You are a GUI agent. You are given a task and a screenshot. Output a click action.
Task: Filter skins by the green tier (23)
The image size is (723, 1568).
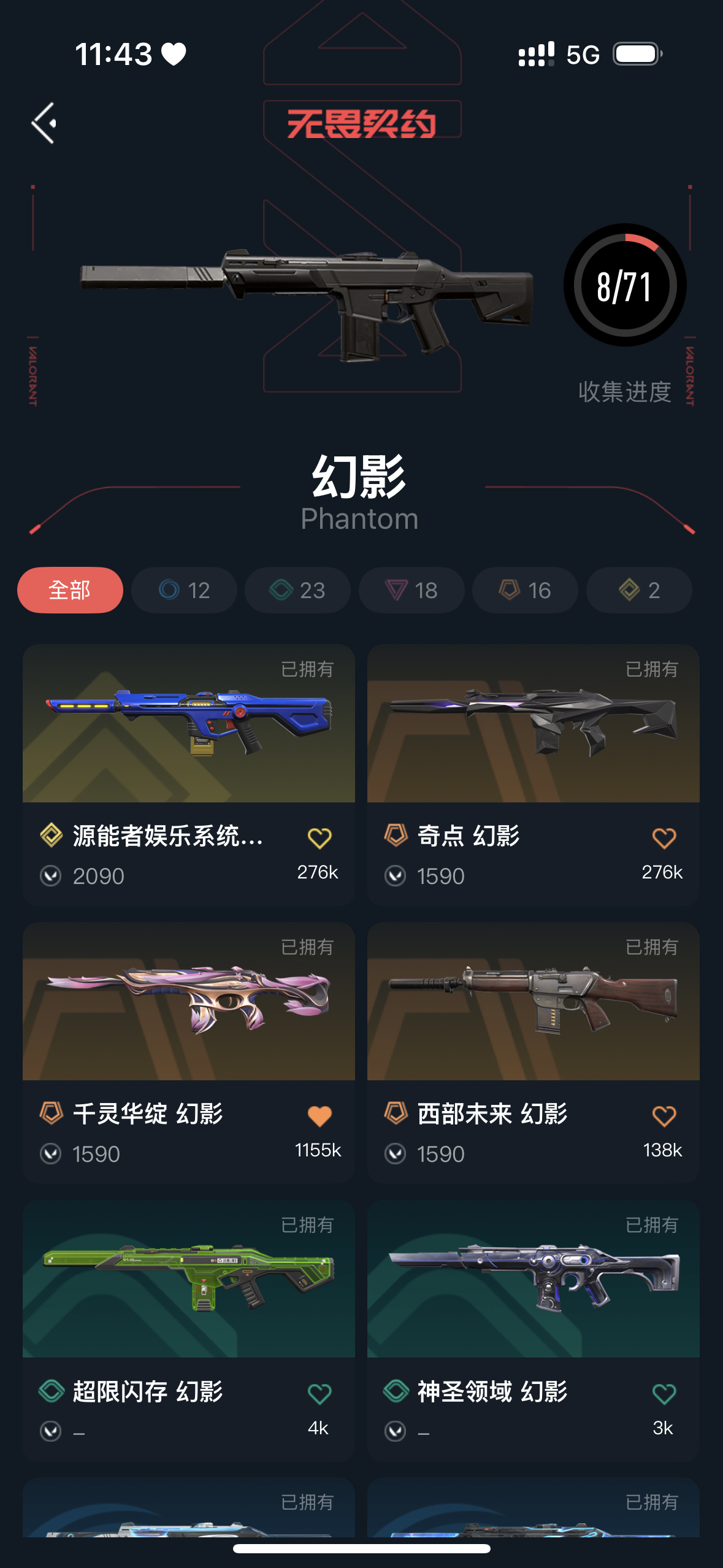click(297, 590)
